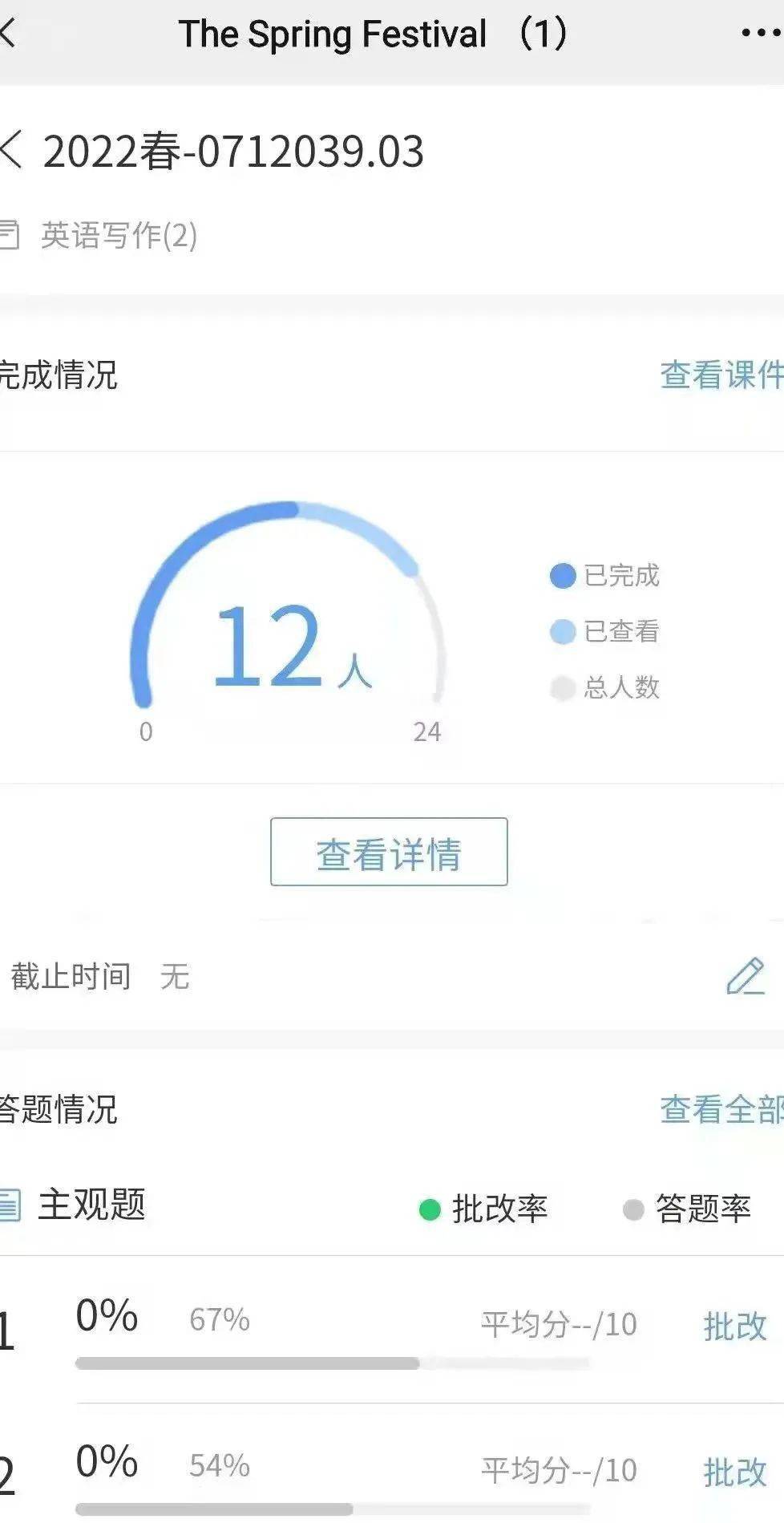Open 查看全部 answers link
This screenshot has width=784, height=1523.
[721, 1110]
